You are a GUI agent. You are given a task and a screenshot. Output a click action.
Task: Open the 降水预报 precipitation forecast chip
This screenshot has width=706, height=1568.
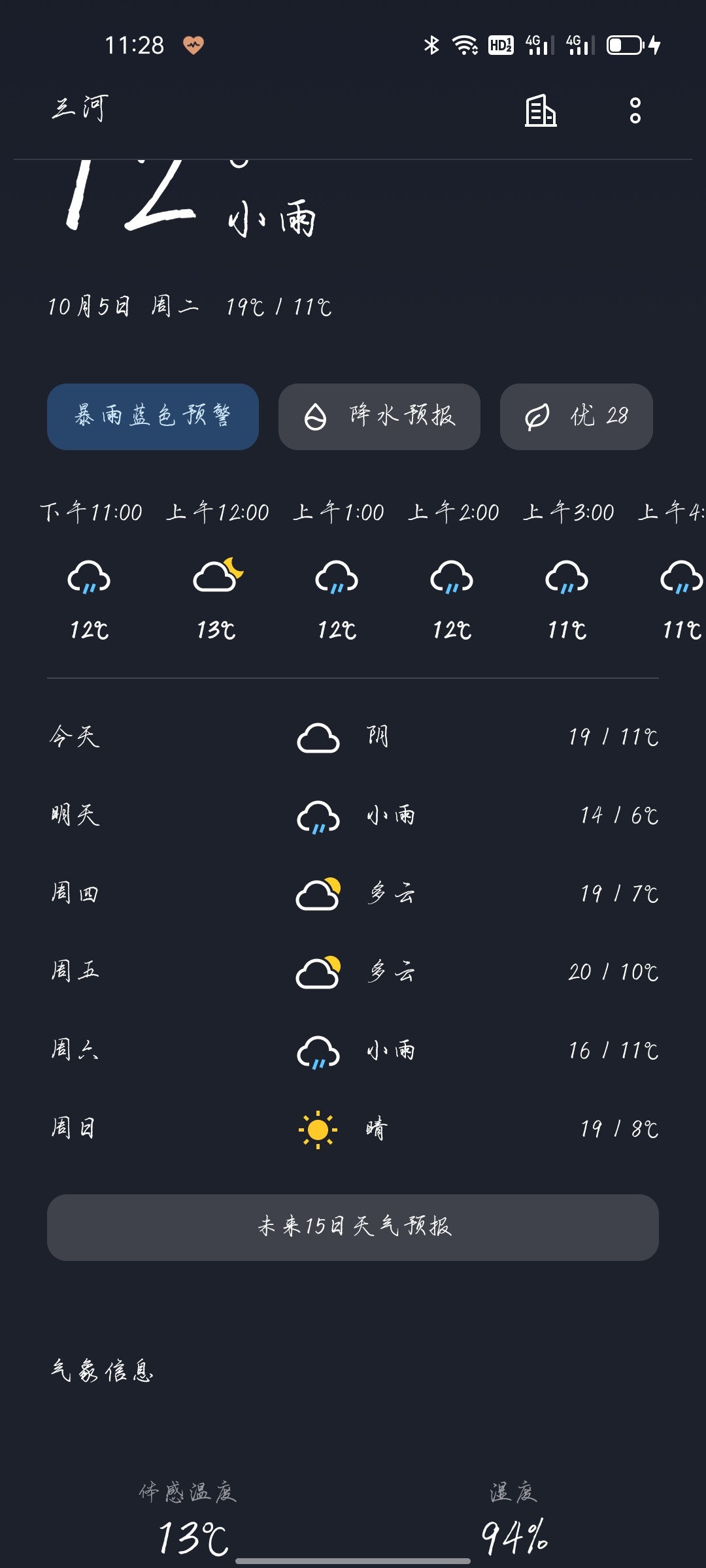click(x=379, y=416)
